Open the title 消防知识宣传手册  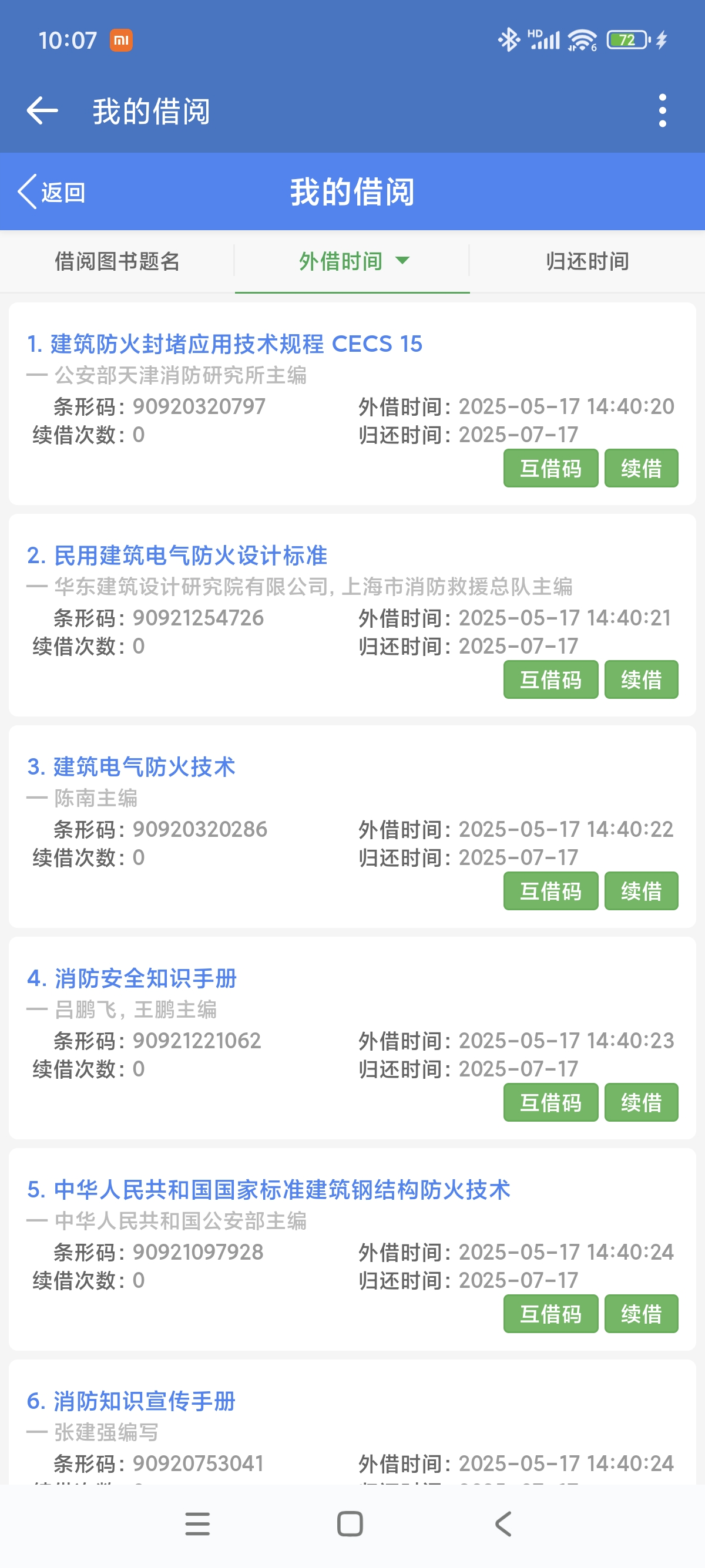click(x=132, y=1401)
